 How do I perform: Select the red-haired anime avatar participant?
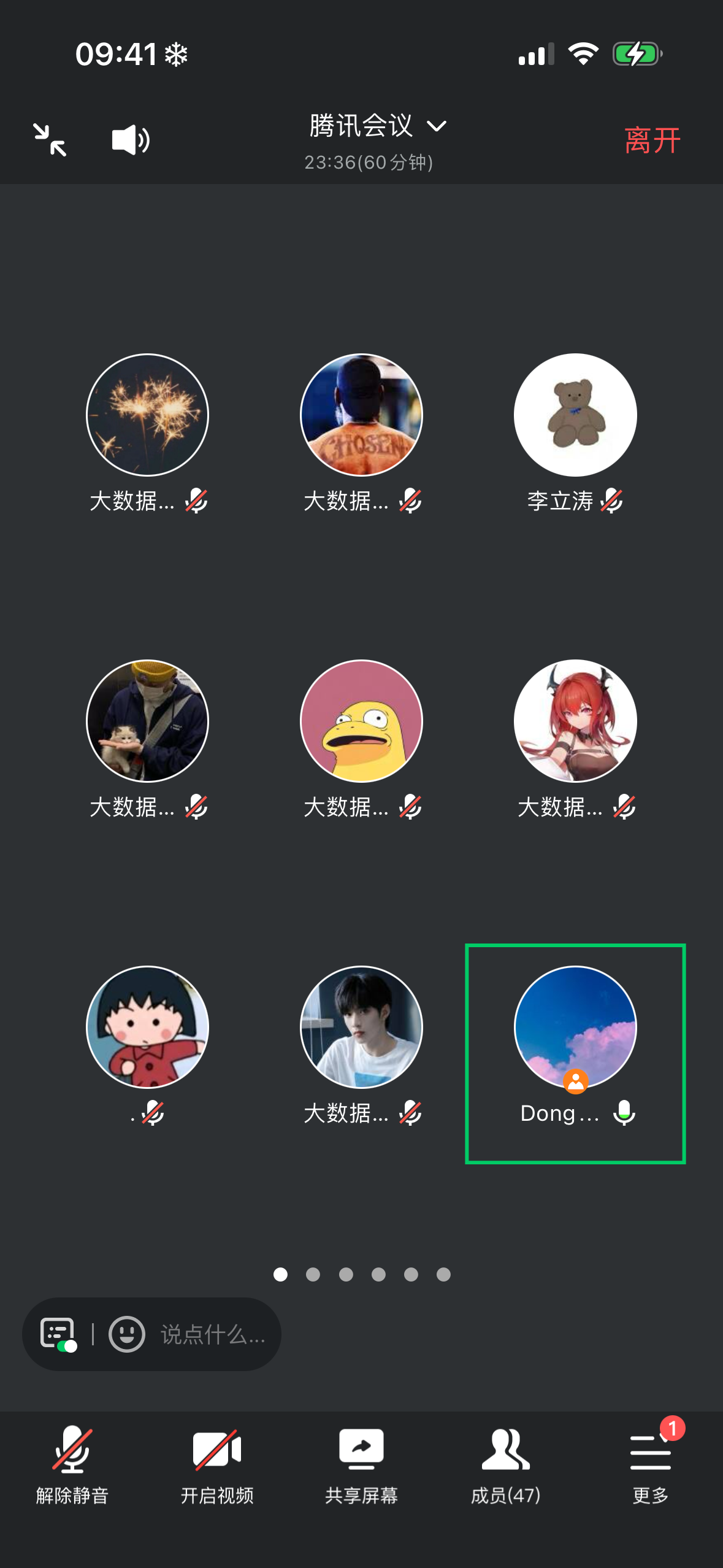575,721
